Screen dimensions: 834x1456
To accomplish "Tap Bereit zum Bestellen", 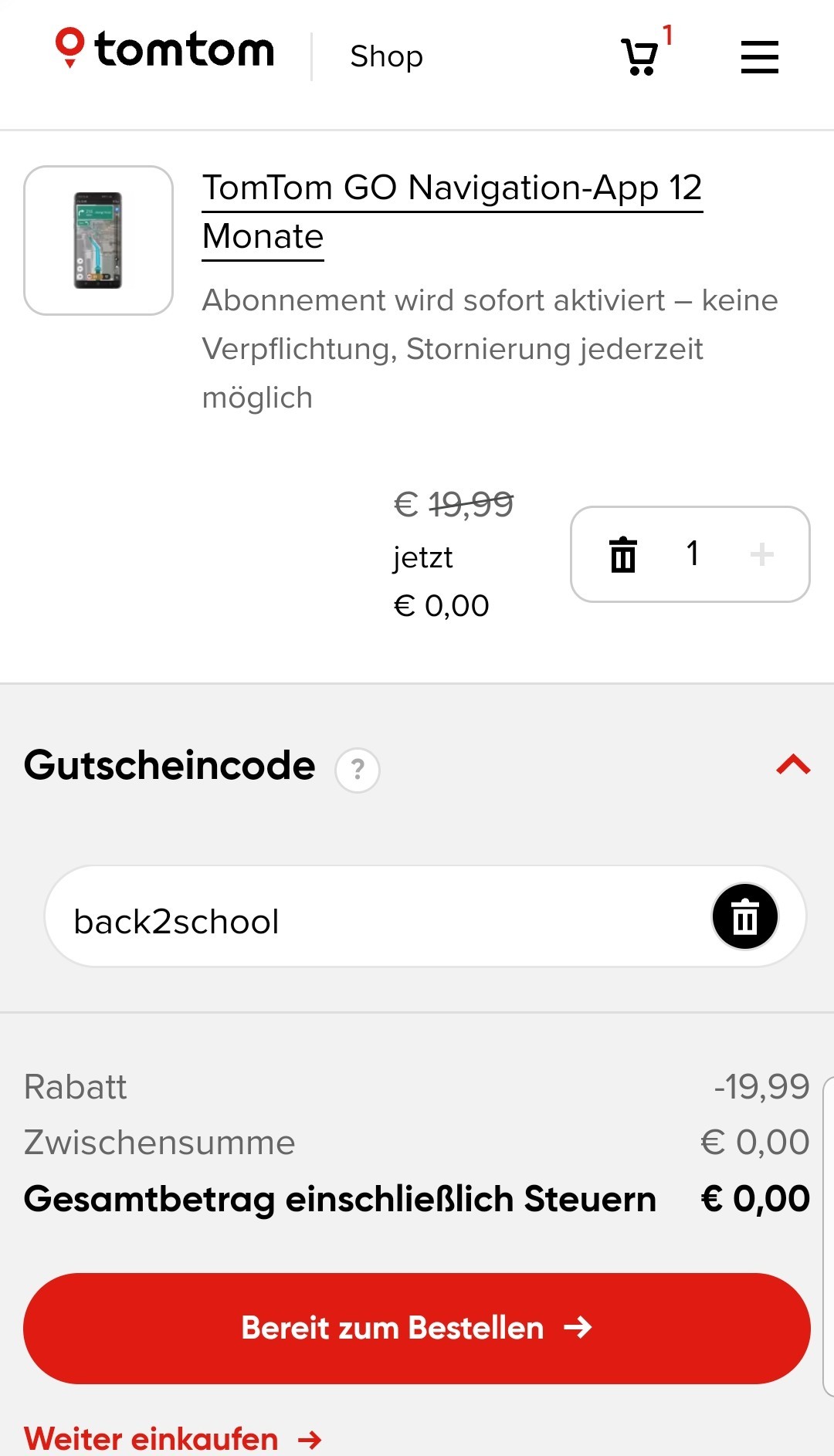I will coord(417,1328).
